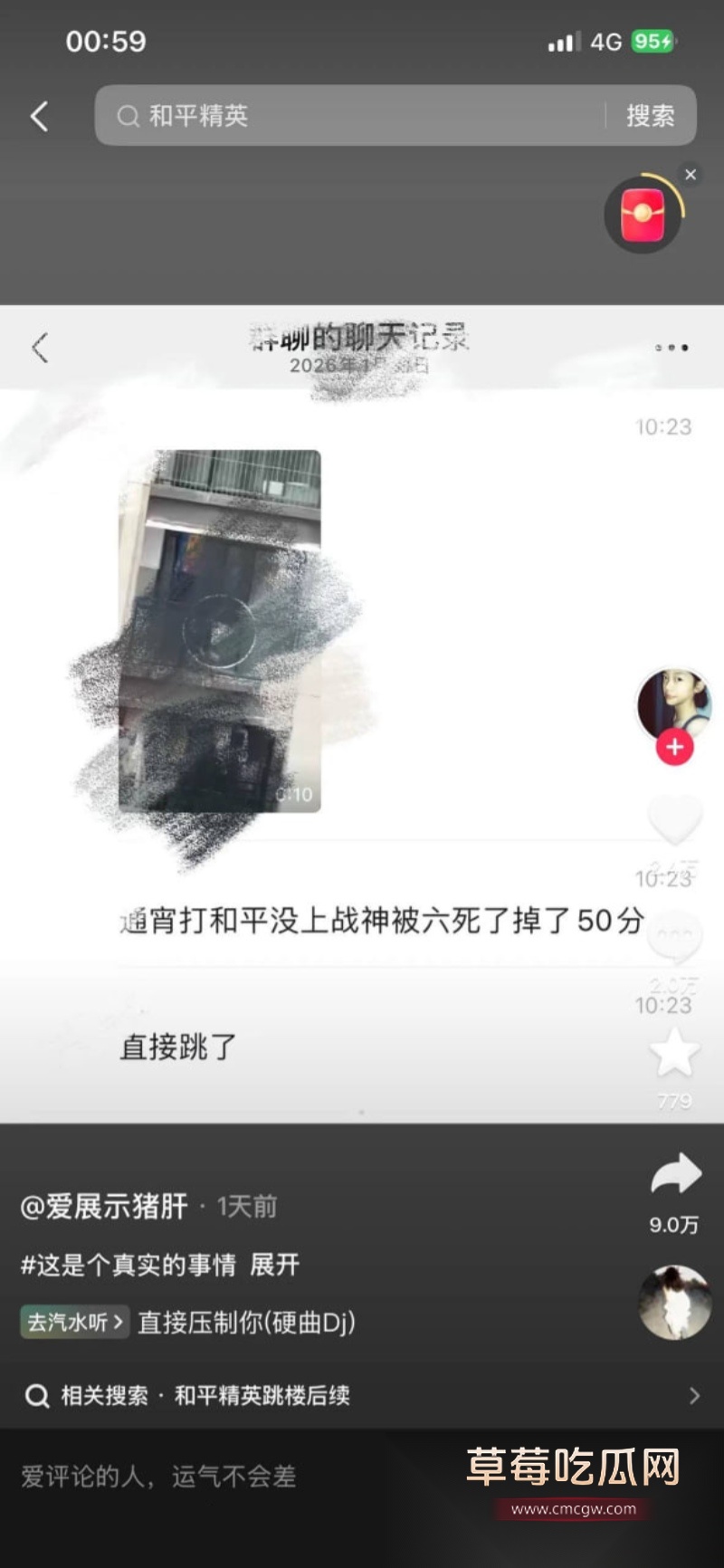Tap the back arrow to exit search
Screen dimensions: 724x1568
(x=36, y=116)
